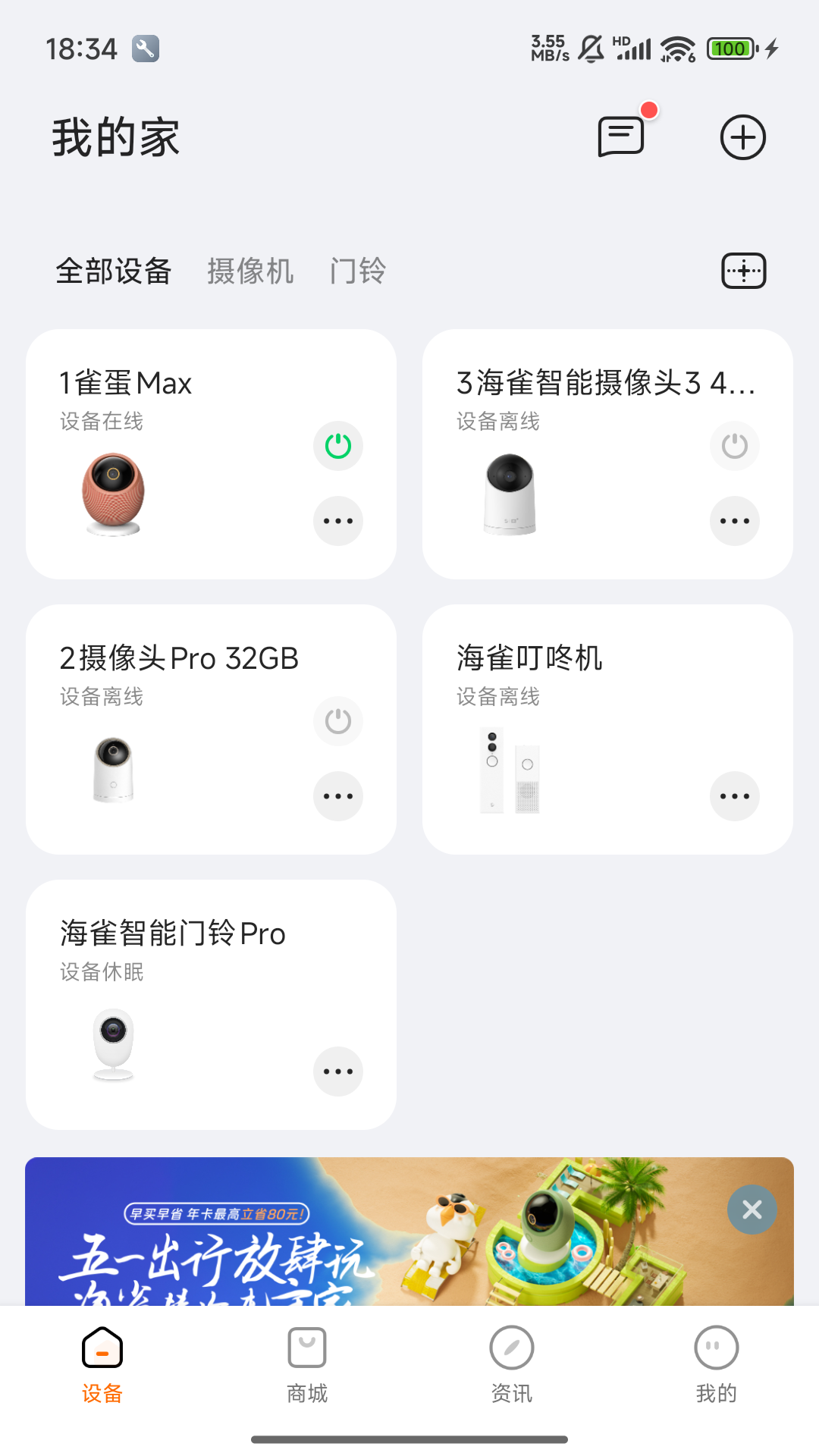Toggle power for 3海雀智能摄像头
This screenshot has width=819, height=1456.
[x=734, y=446]
